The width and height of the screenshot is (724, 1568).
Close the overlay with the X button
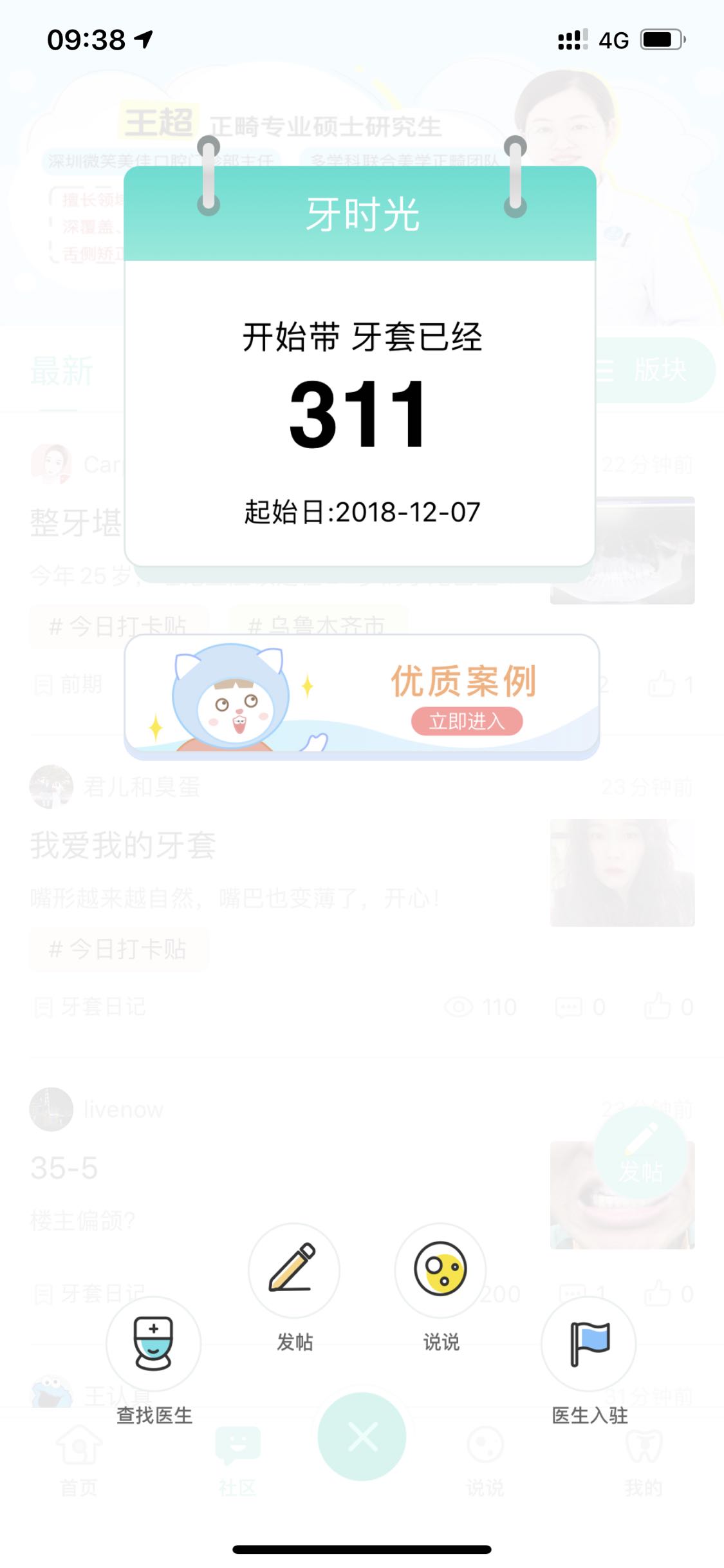(362, 1437)
